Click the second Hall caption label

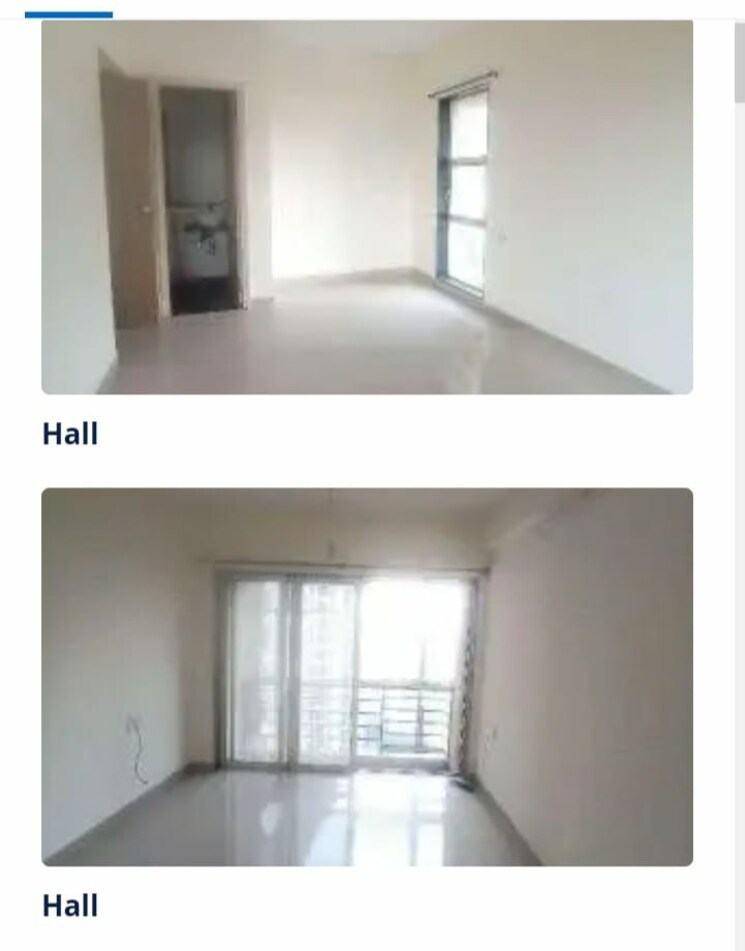pyautogui.click(x=67, y=907)
